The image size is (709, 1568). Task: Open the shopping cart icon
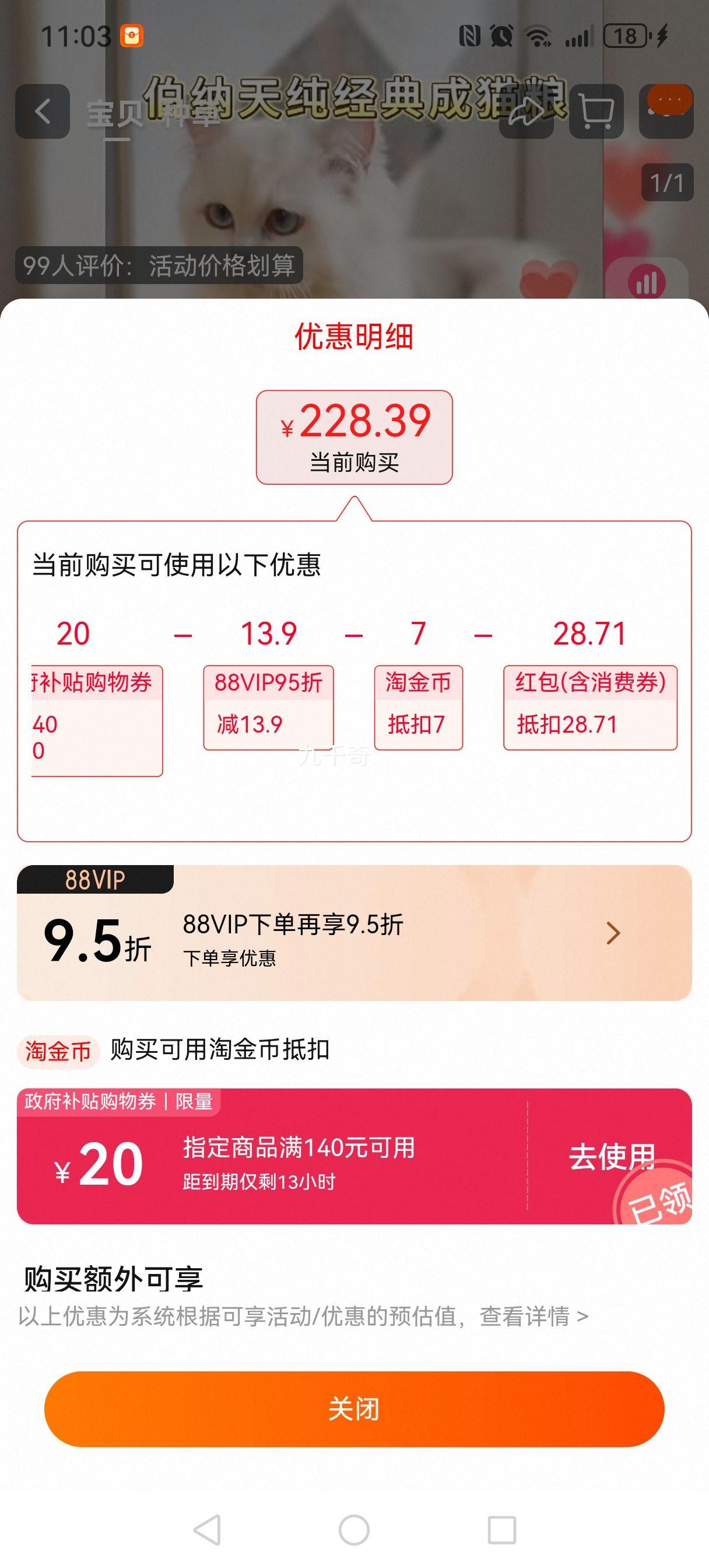click(596, 111)
